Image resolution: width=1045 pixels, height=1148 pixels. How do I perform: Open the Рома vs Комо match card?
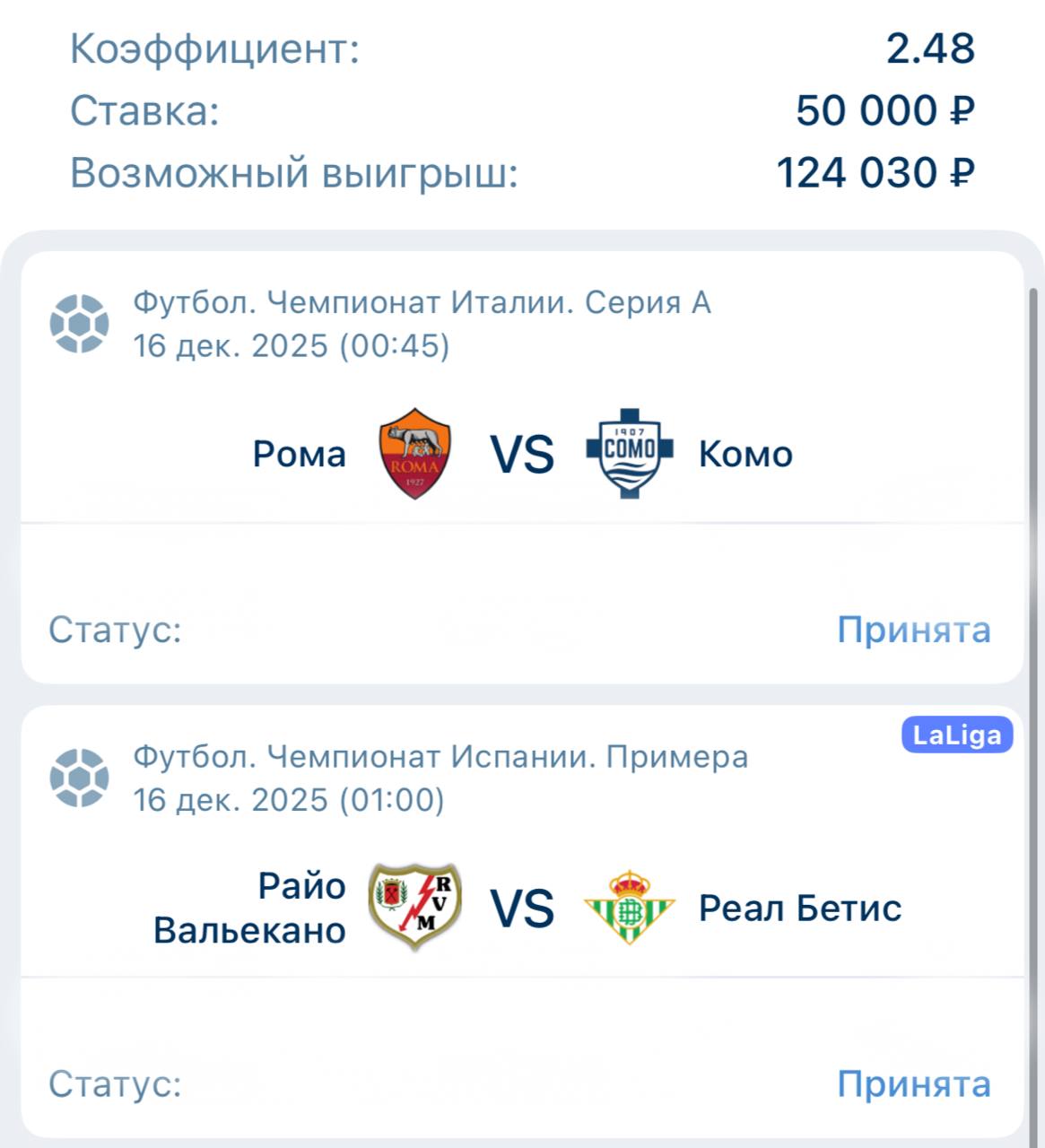522,454
